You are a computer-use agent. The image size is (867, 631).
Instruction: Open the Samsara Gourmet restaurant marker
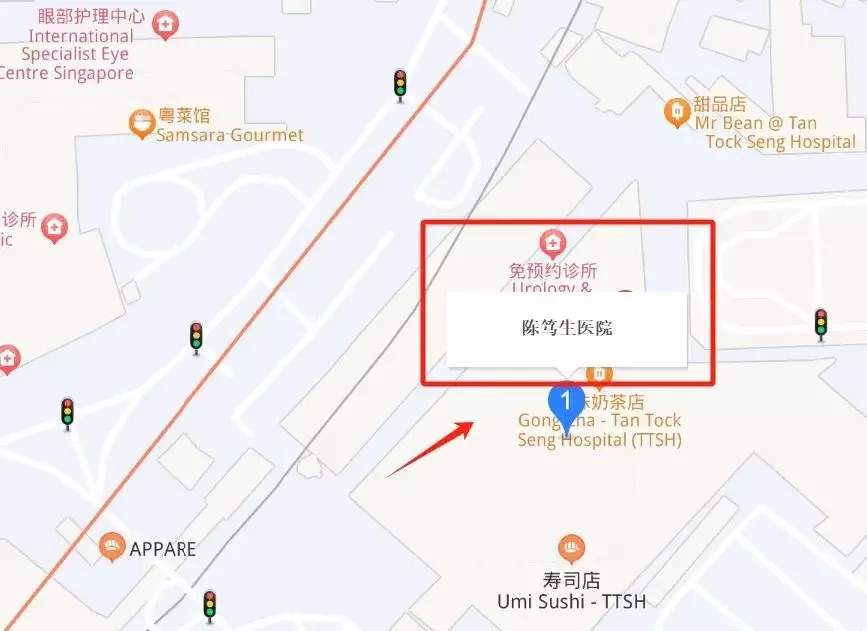click(x=143, y=124)
